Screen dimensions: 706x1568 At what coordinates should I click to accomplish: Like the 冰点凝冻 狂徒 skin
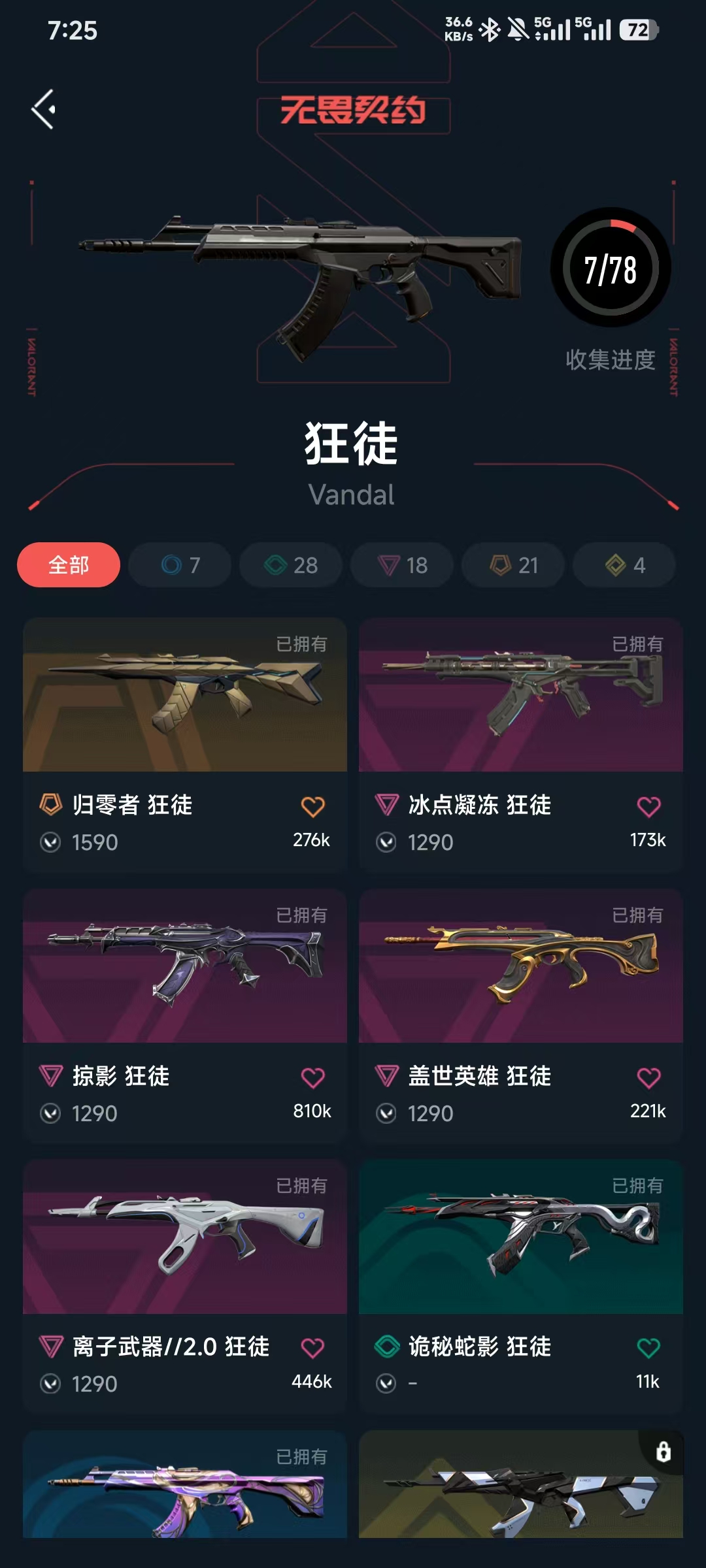tap(648, 807)
